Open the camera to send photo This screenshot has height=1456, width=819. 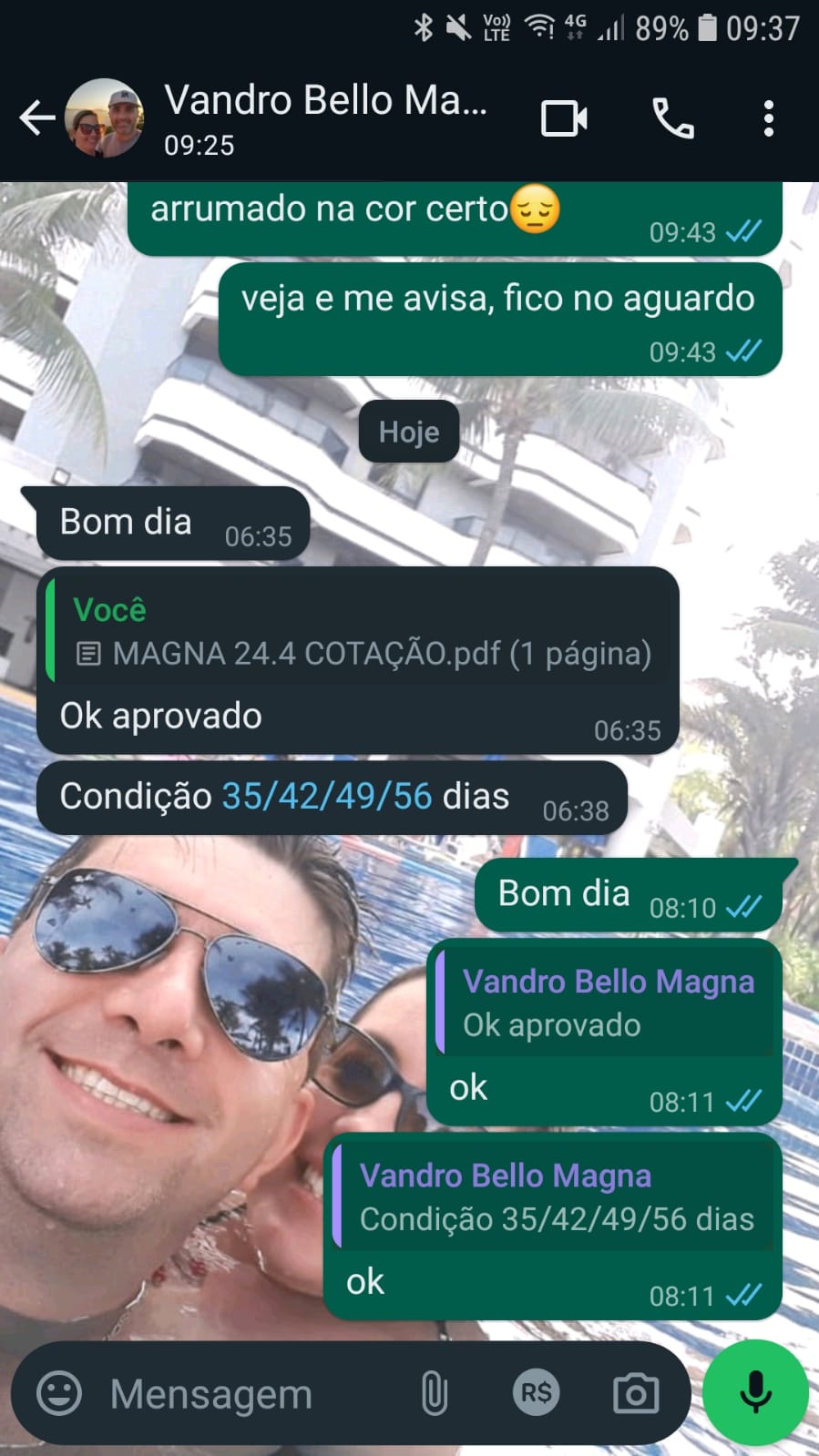pos(636,1393)
